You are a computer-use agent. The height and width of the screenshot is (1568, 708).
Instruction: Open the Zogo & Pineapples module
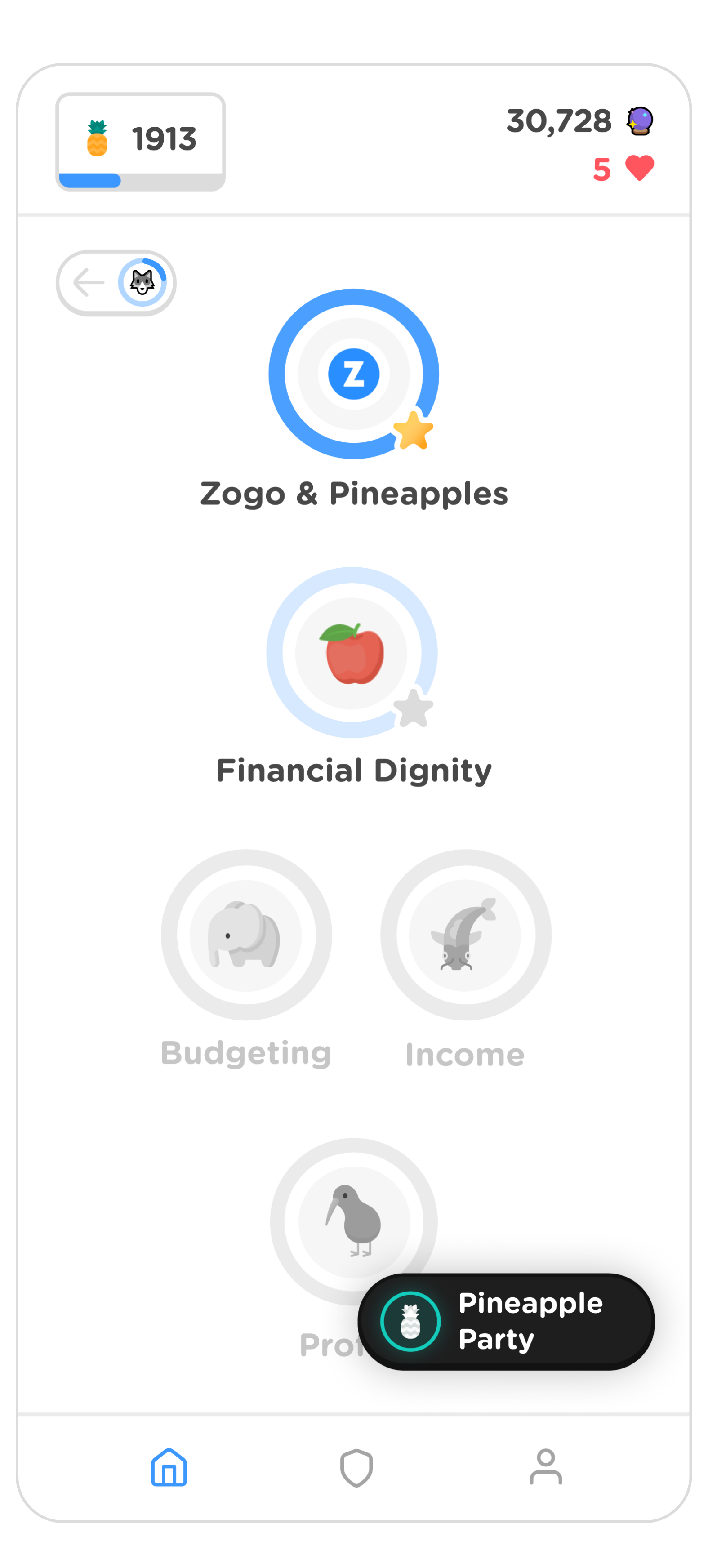coord(354,374)
